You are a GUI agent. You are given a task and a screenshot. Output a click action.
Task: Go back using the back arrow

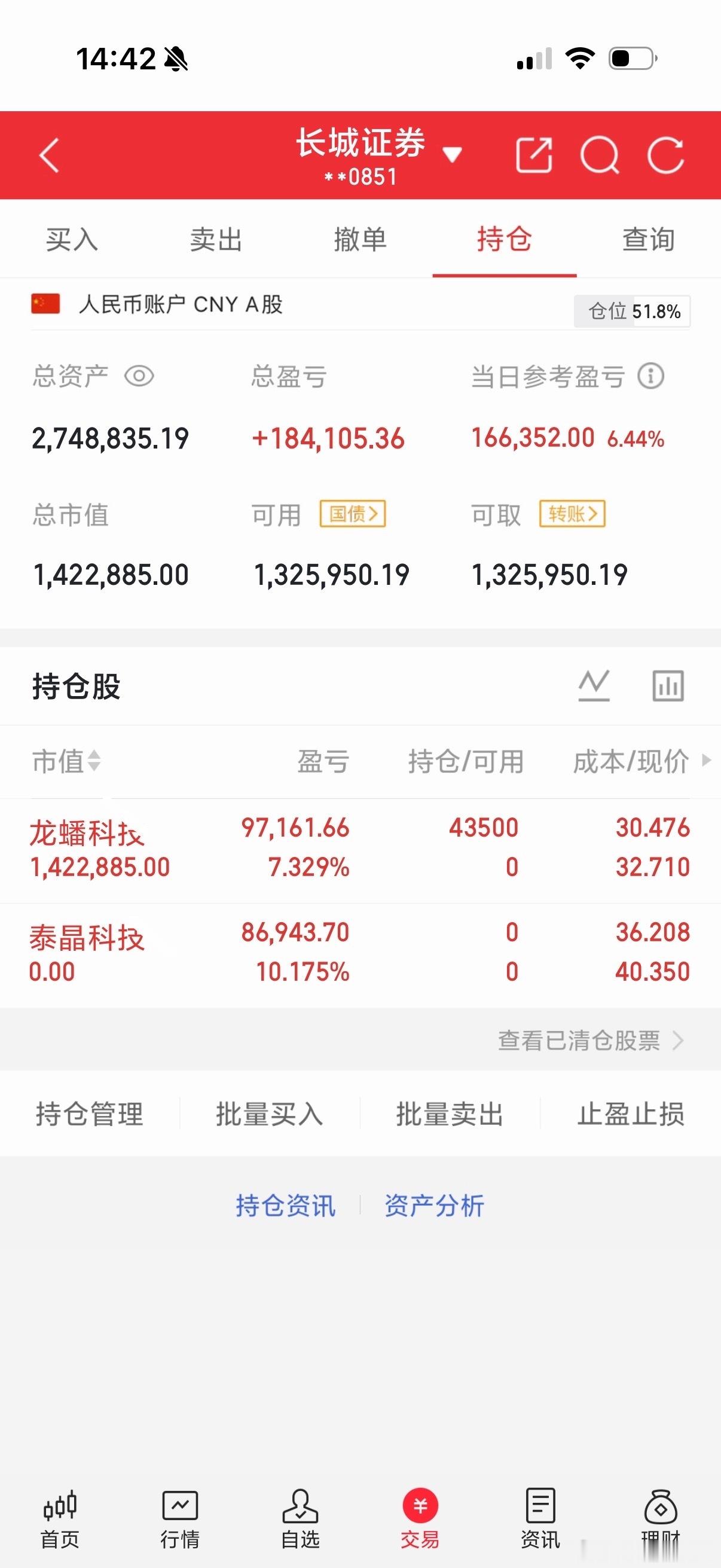[48, 154]
